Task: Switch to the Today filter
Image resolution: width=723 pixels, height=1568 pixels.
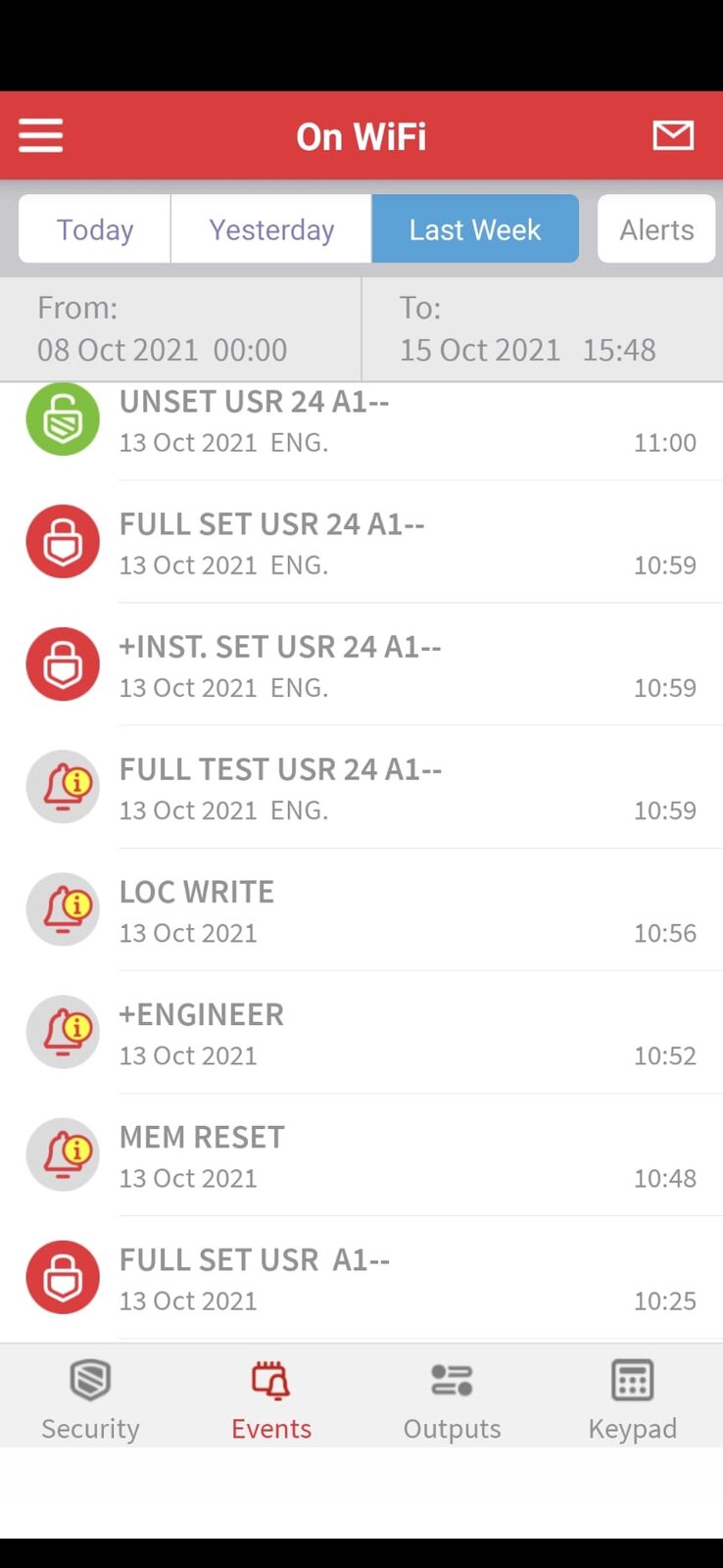Action: point(95,229)
